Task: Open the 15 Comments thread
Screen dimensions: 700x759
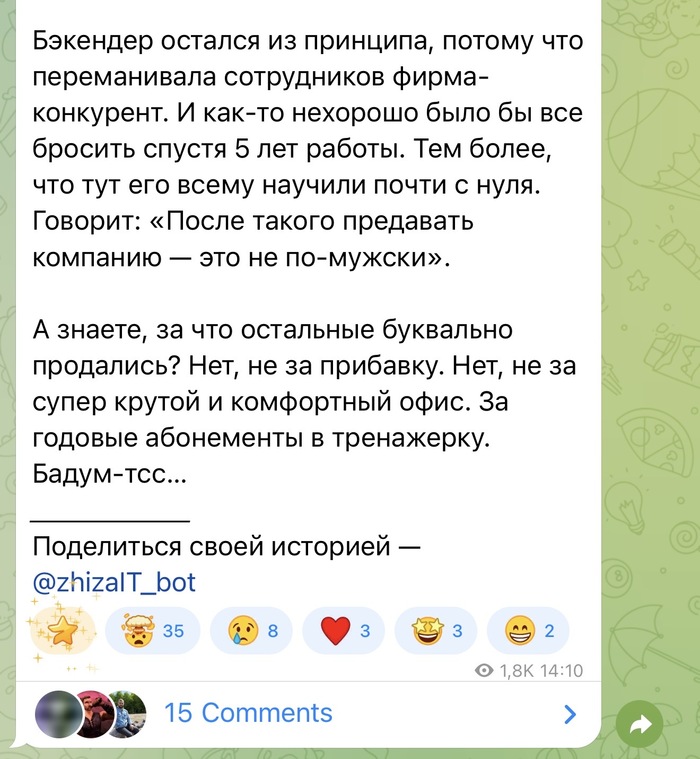Action: [247, 713]
